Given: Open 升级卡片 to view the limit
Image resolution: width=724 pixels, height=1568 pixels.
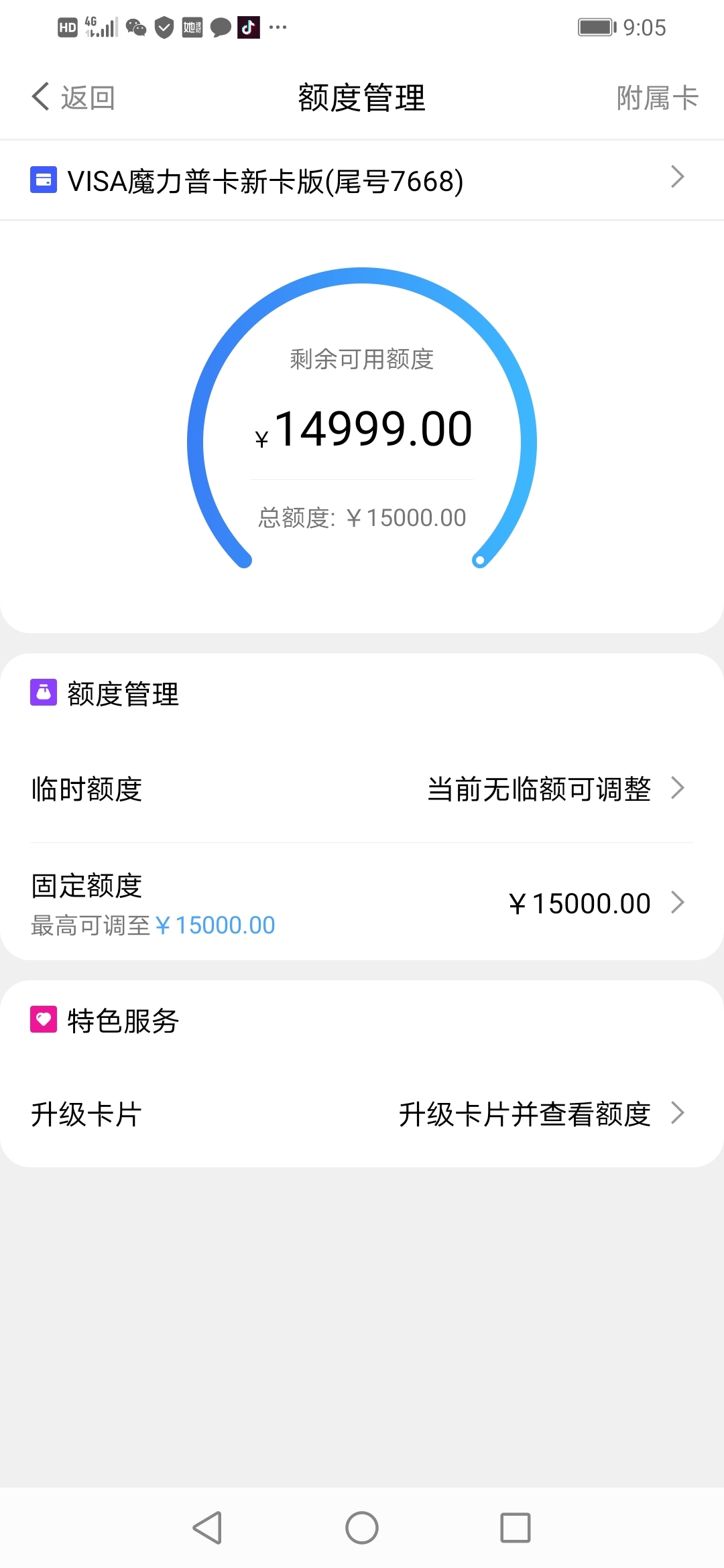Looking at the screenshot, I should [362, 1114].
